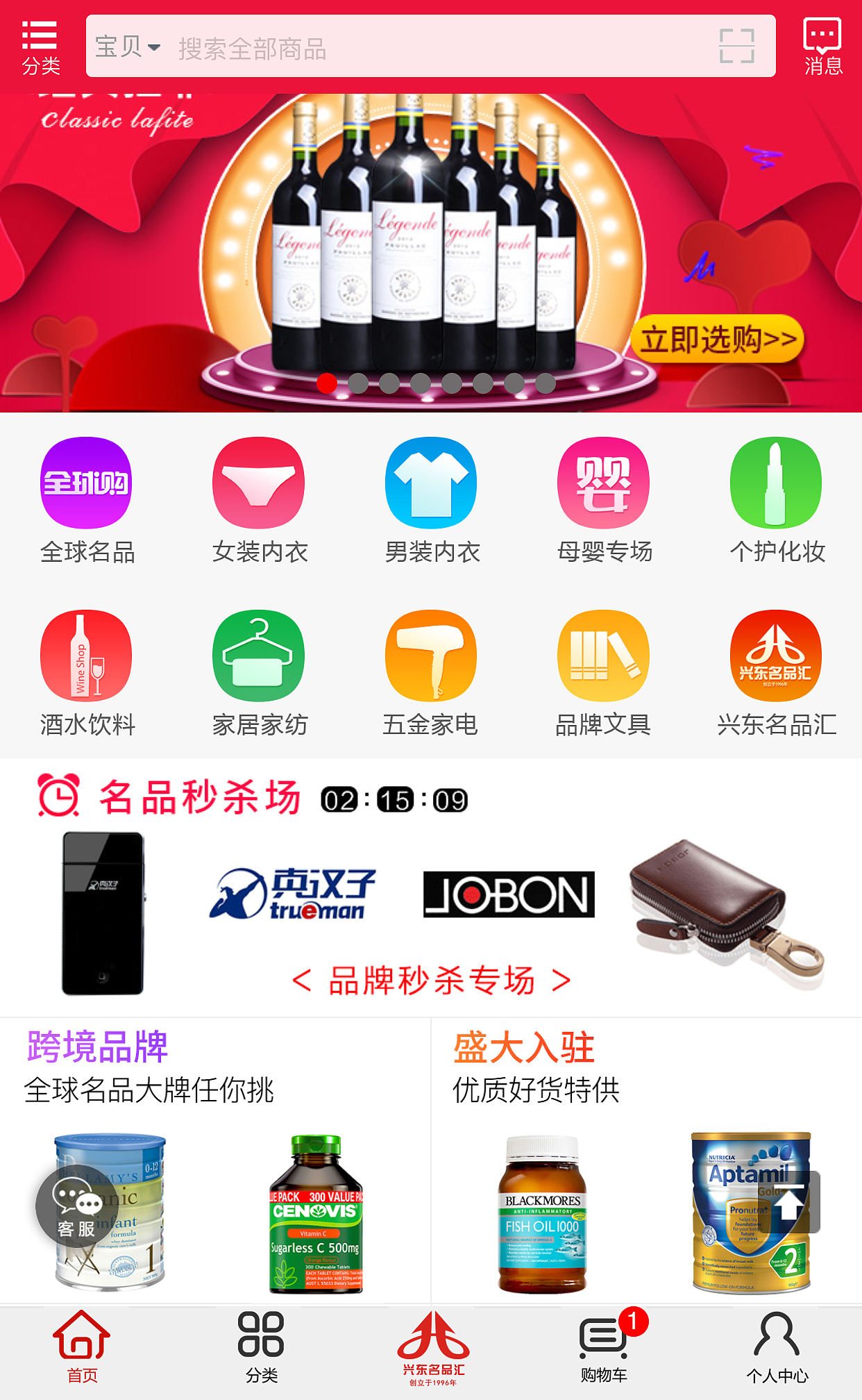Contact 客服 customer service
Screen dimensions: 862x1400
click(x=77, y=1206)
